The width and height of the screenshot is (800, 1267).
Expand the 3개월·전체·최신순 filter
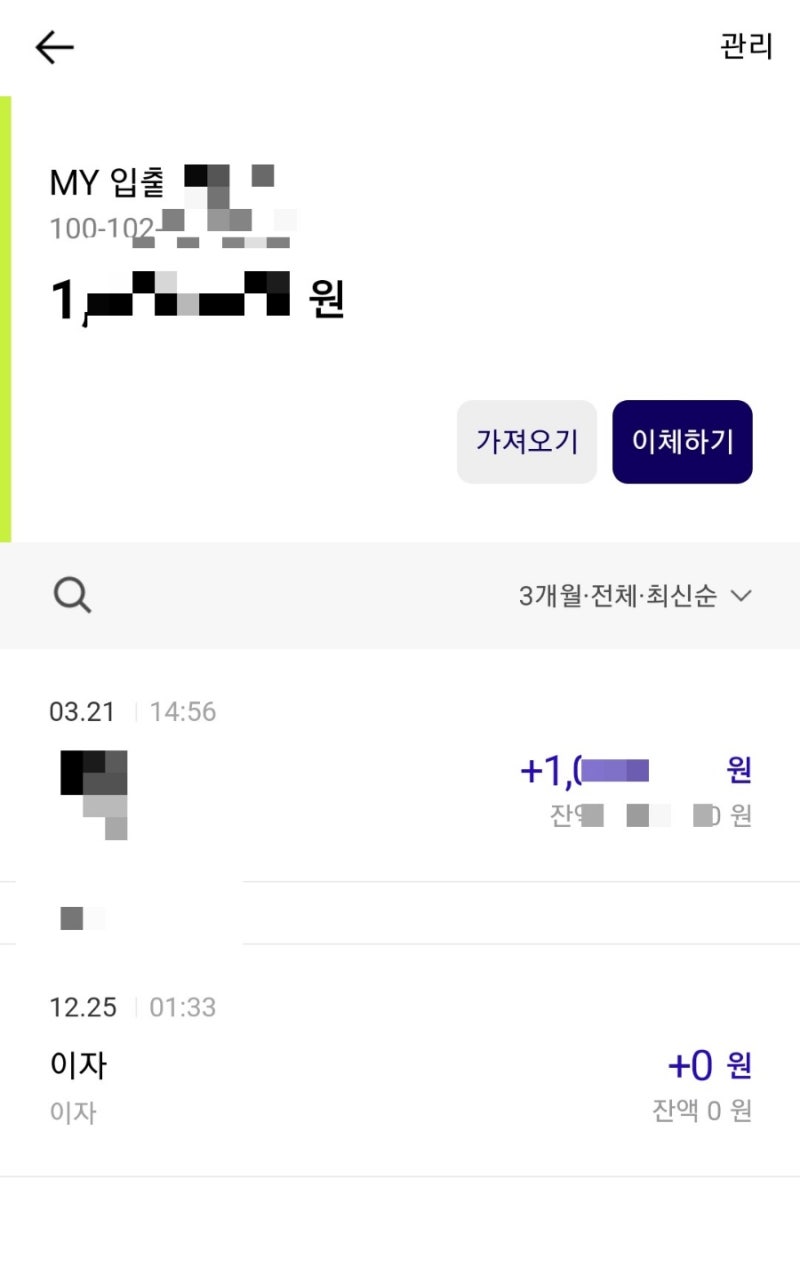coord(634,597)
